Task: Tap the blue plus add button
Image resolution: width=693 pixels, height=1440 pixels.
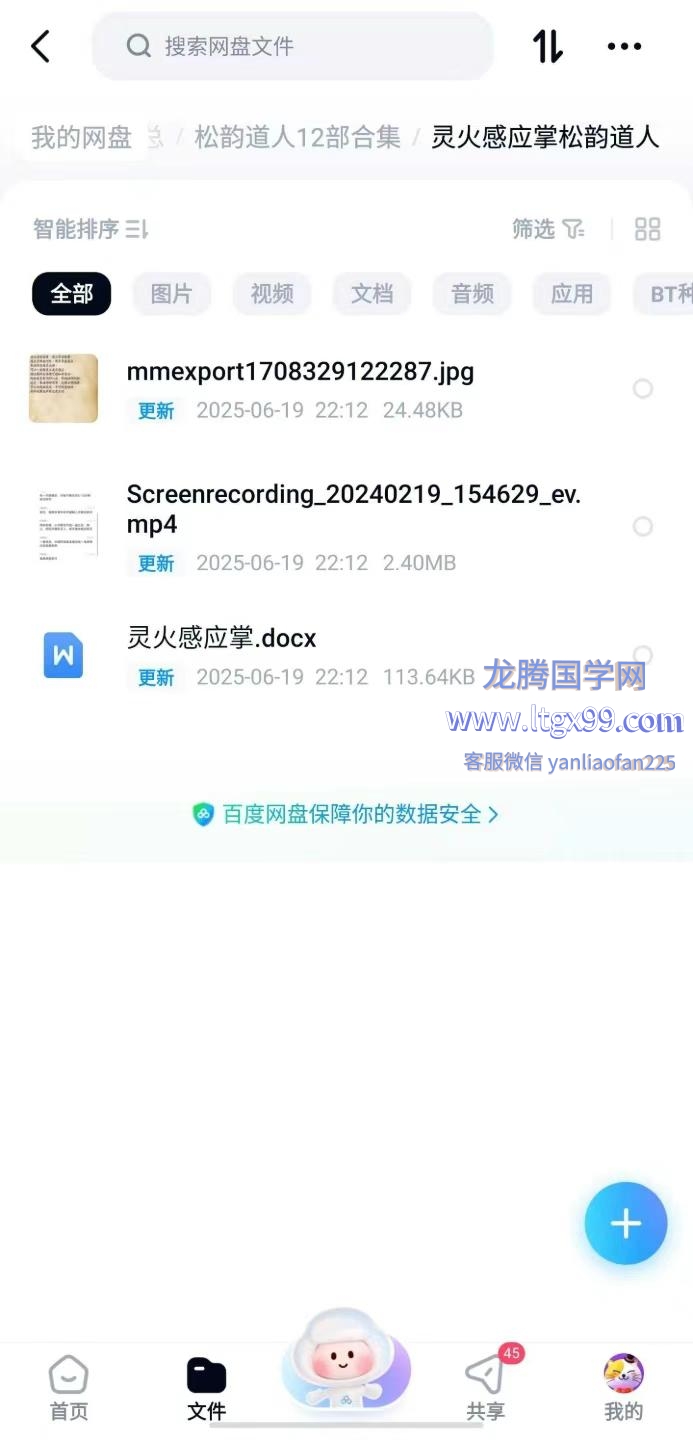Action: click(625, 1223)
